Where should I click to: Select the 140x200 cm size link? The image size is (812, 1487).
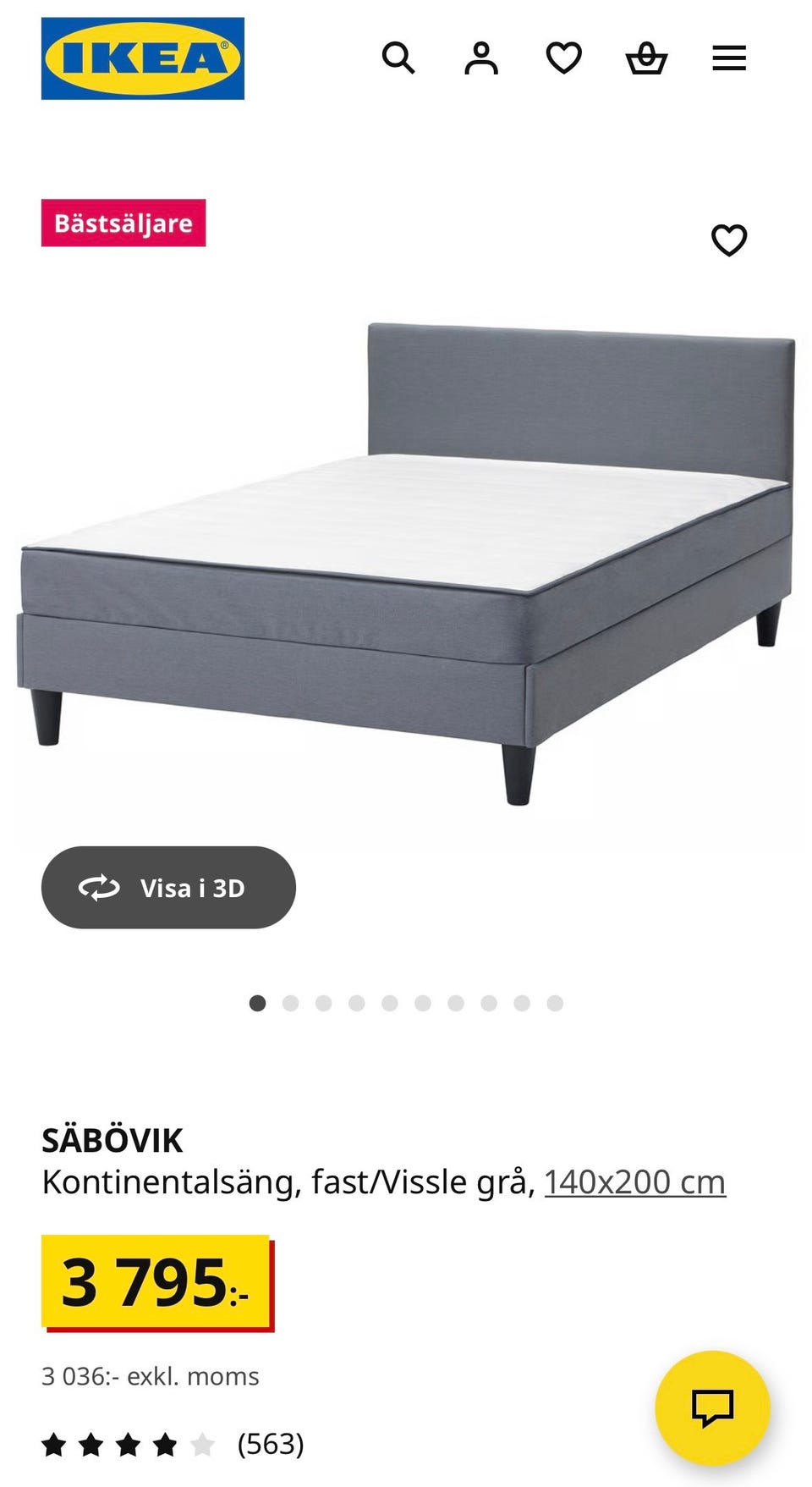click(634, 1181)
